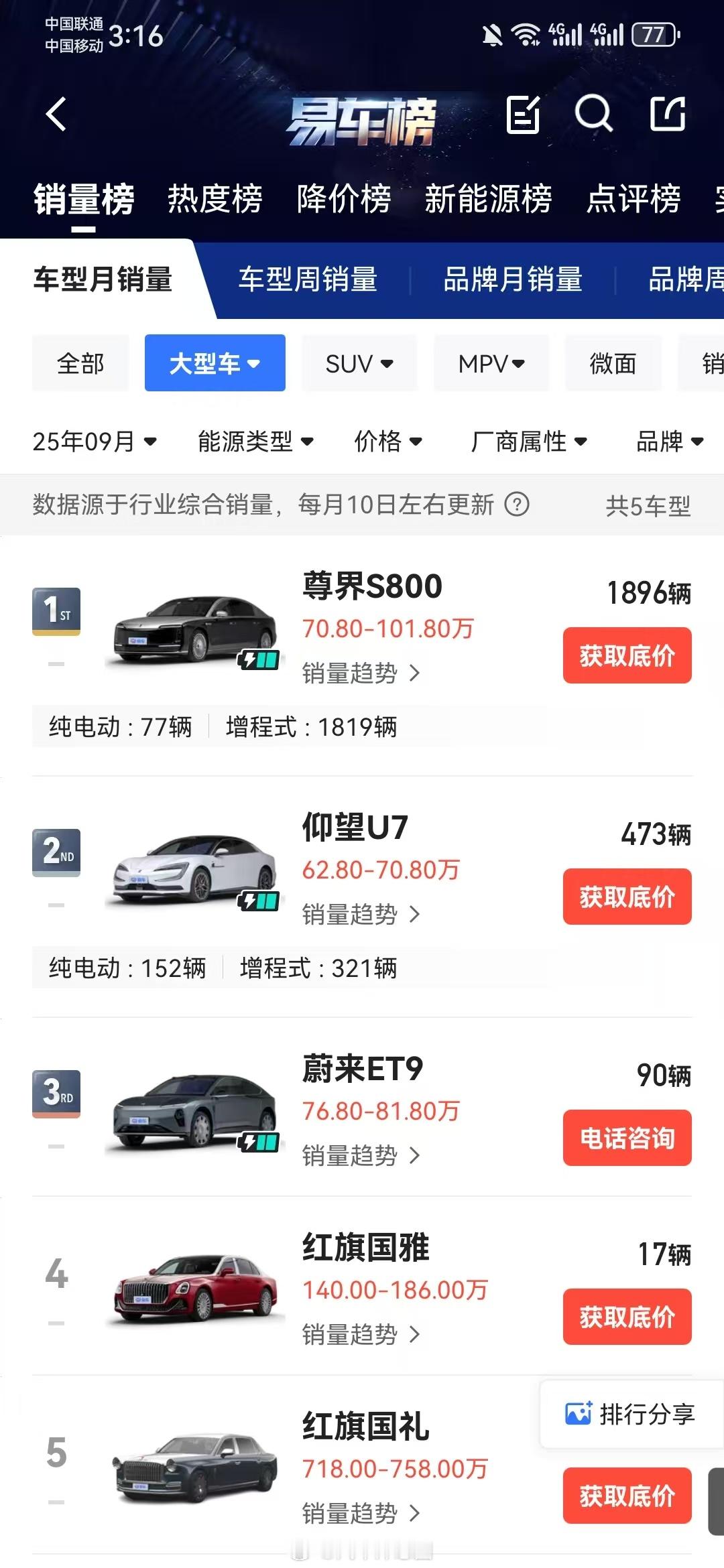The image size is (724, 1568).
Task: Open the 25年09月 month picker
Action: (x=95, y=441)
